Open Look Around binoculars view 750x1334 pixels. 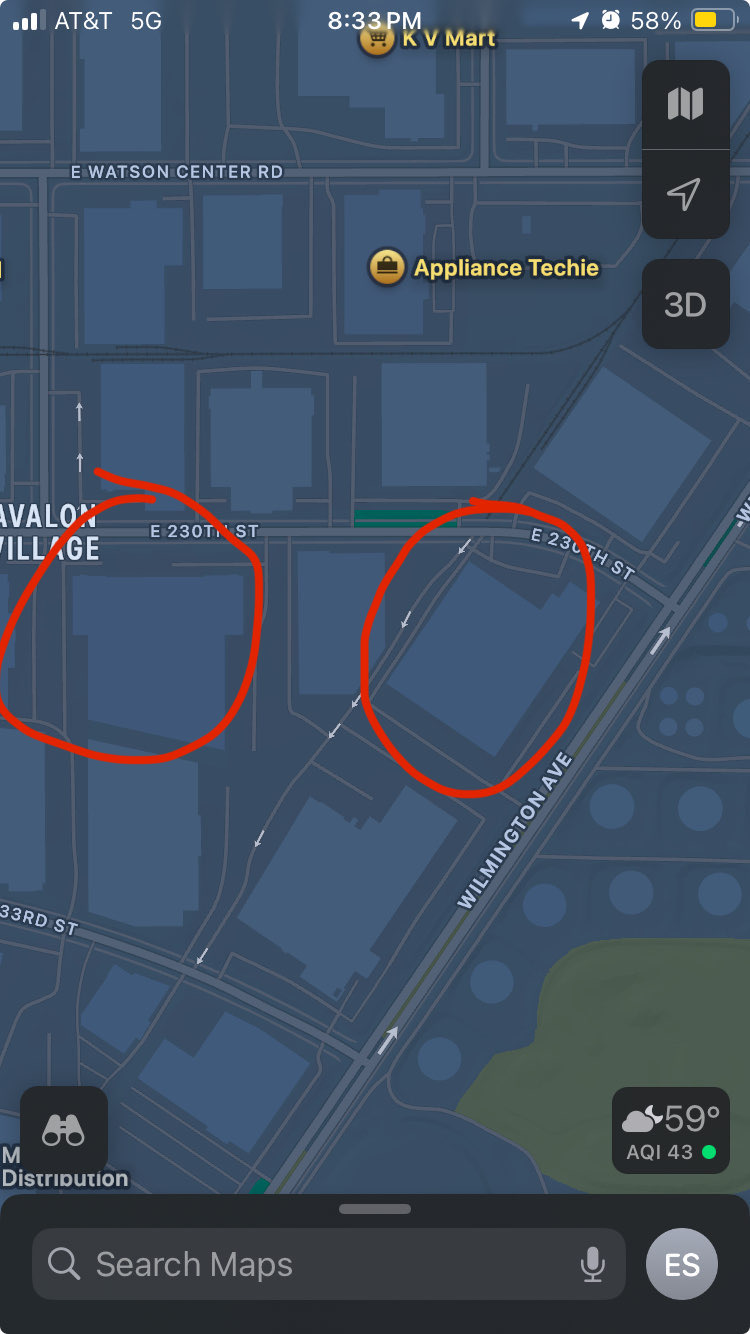coord(63,1130)
